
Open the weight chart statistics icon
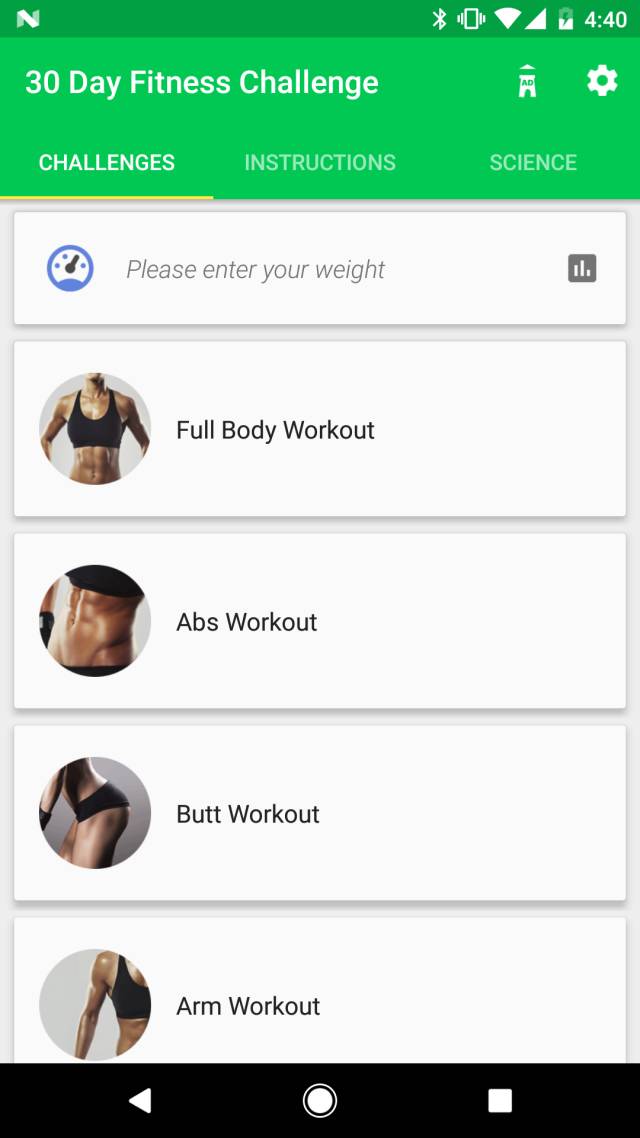pyautogui.click(x=582, y=268)
